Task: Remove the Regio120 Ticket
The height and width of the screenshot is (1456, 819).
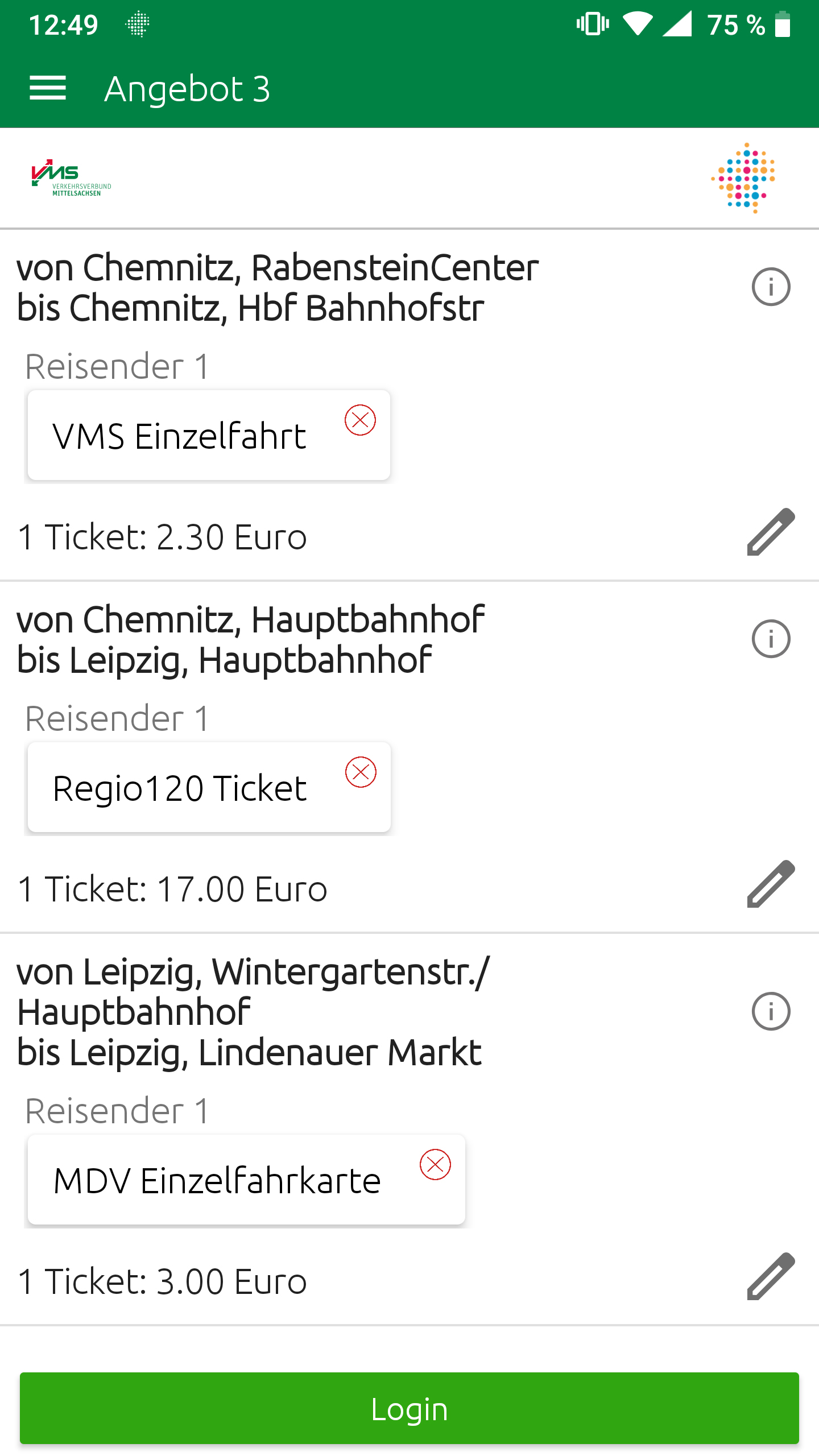Action: coord(361,772)
